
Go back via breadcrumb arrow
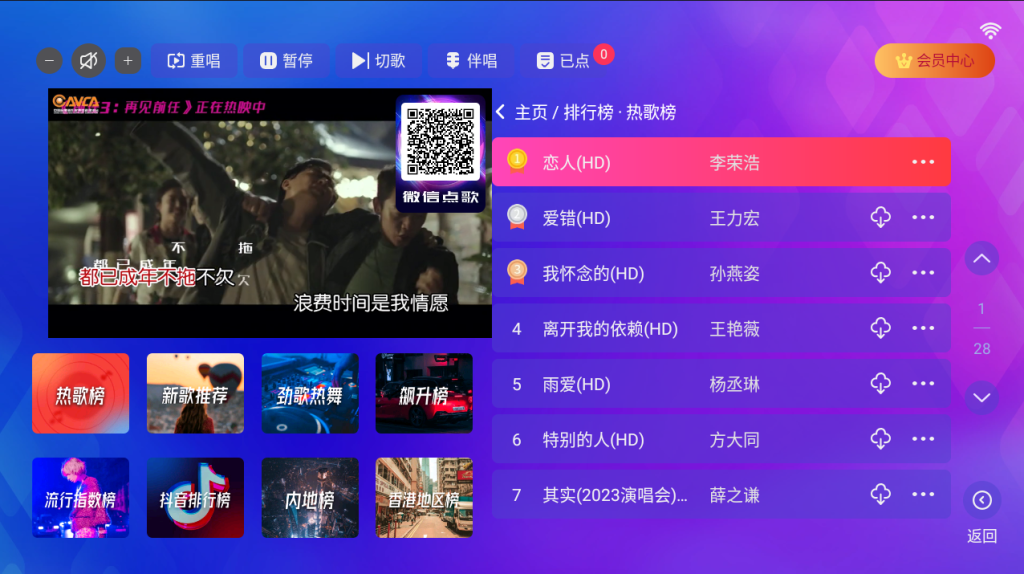tap(501, 112)
